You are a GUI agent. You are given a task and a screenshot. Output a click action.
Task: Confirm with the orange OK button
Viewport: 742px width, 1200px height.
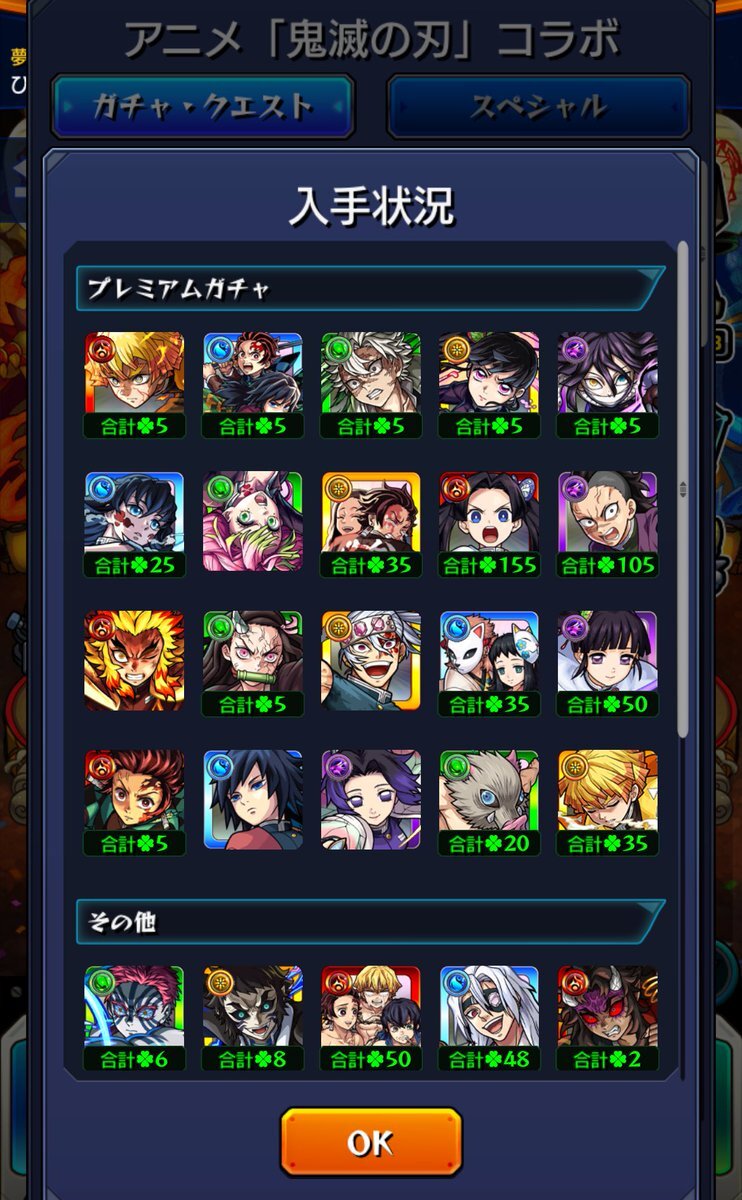click(371, 1142)
